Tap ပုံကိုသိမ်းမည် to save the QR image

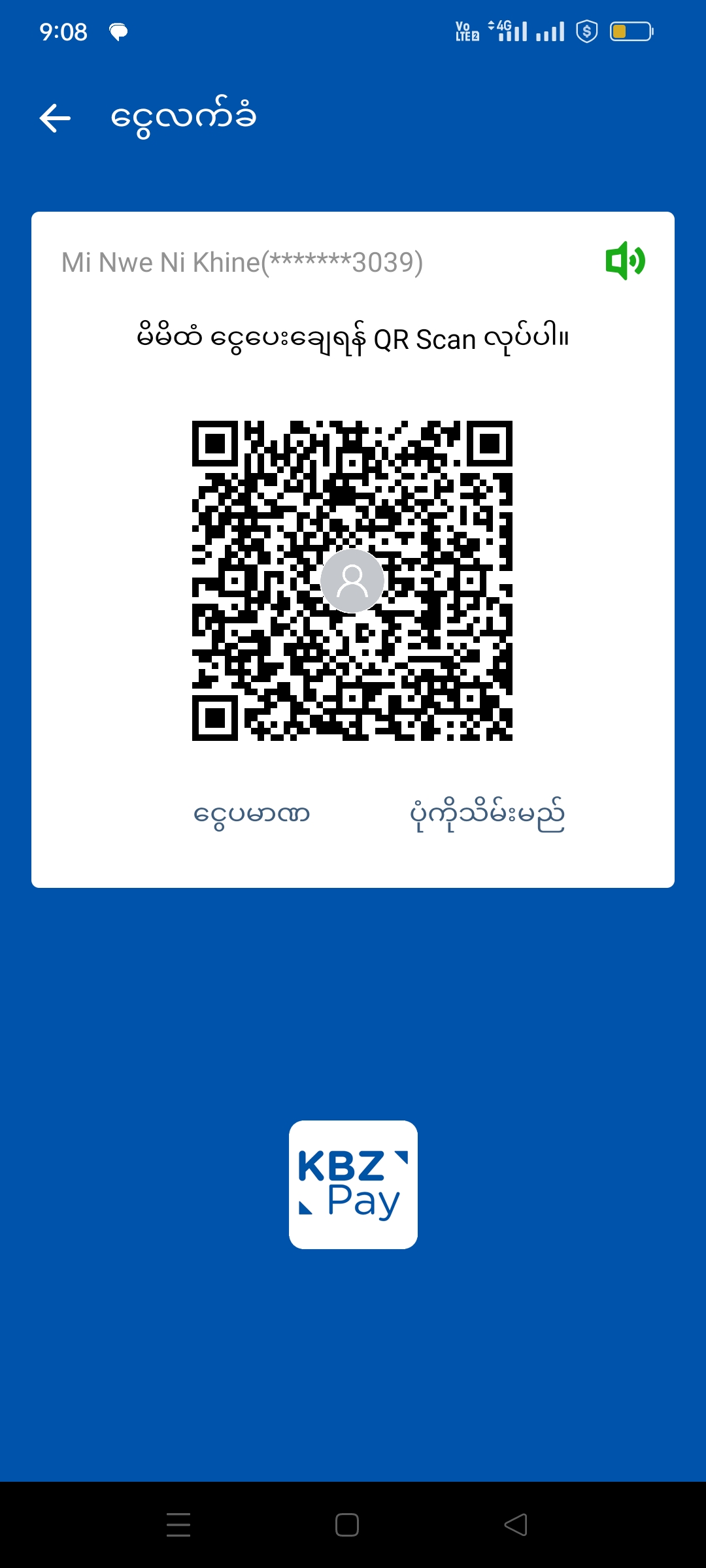(487, 815)
